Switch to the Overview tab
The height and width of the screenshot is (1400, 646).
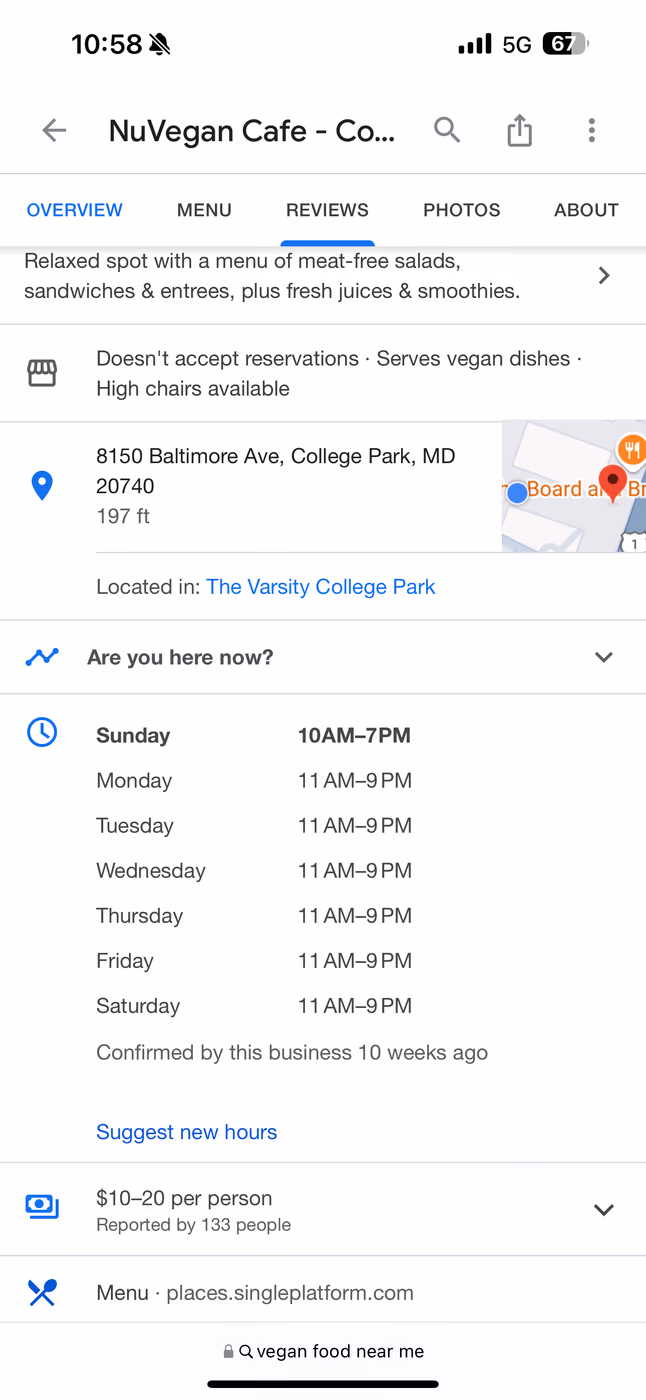click(75, 210)
